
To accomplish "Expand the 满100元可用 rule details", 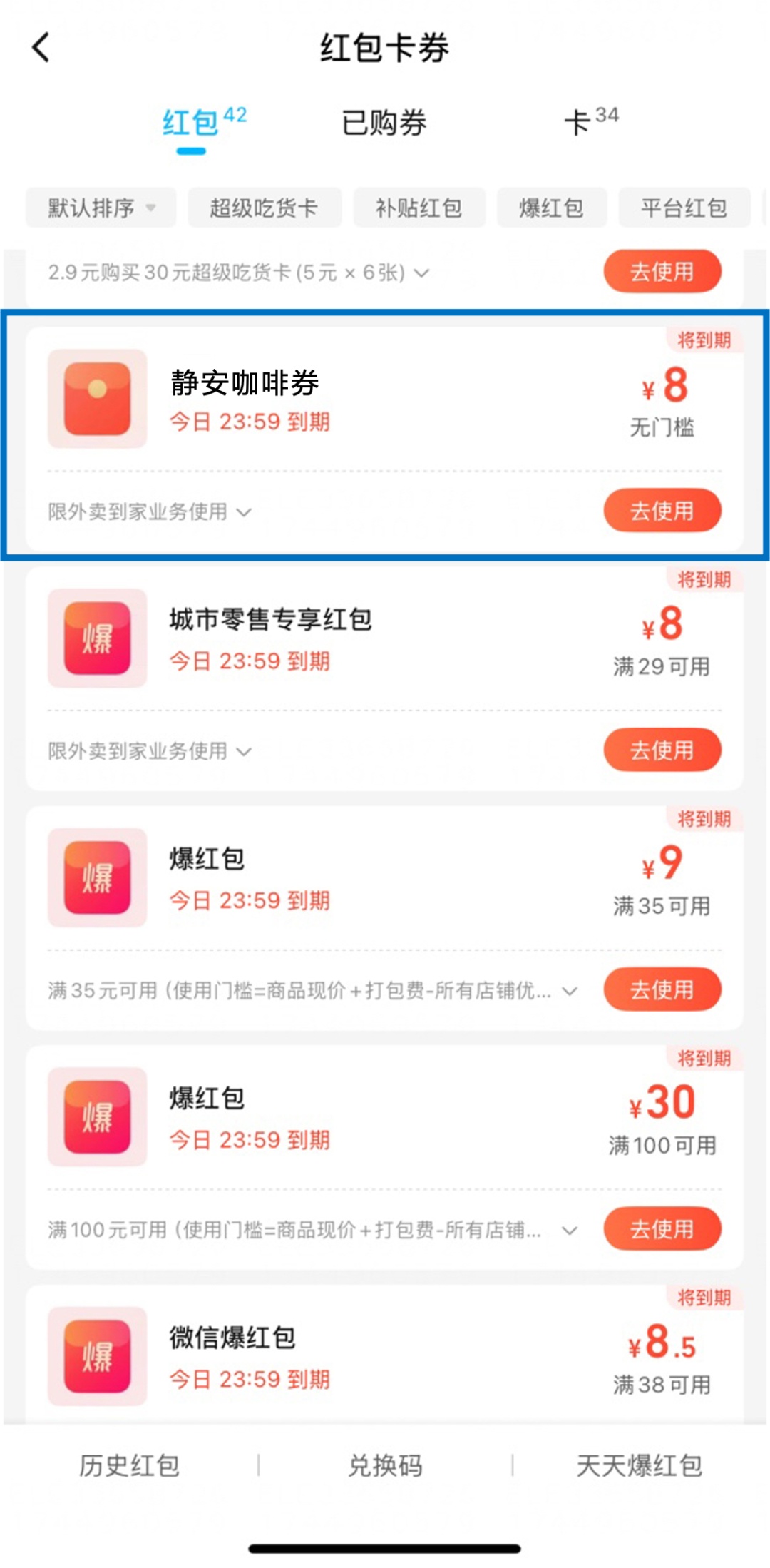I will click(x=312, y=1230).
